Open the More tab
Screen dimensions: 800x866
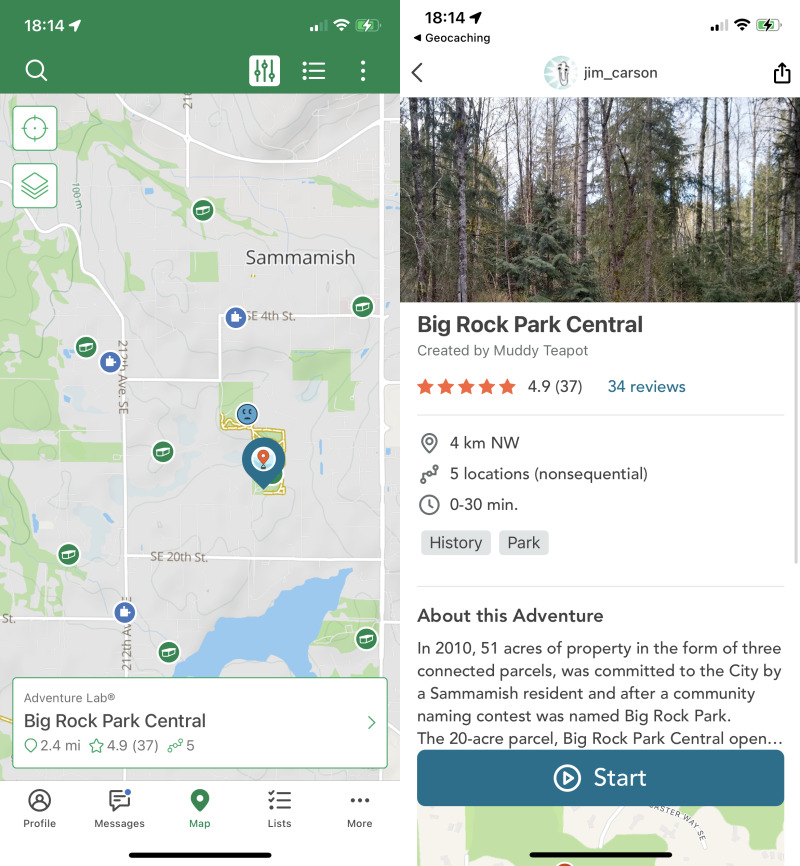click(360, 808)
